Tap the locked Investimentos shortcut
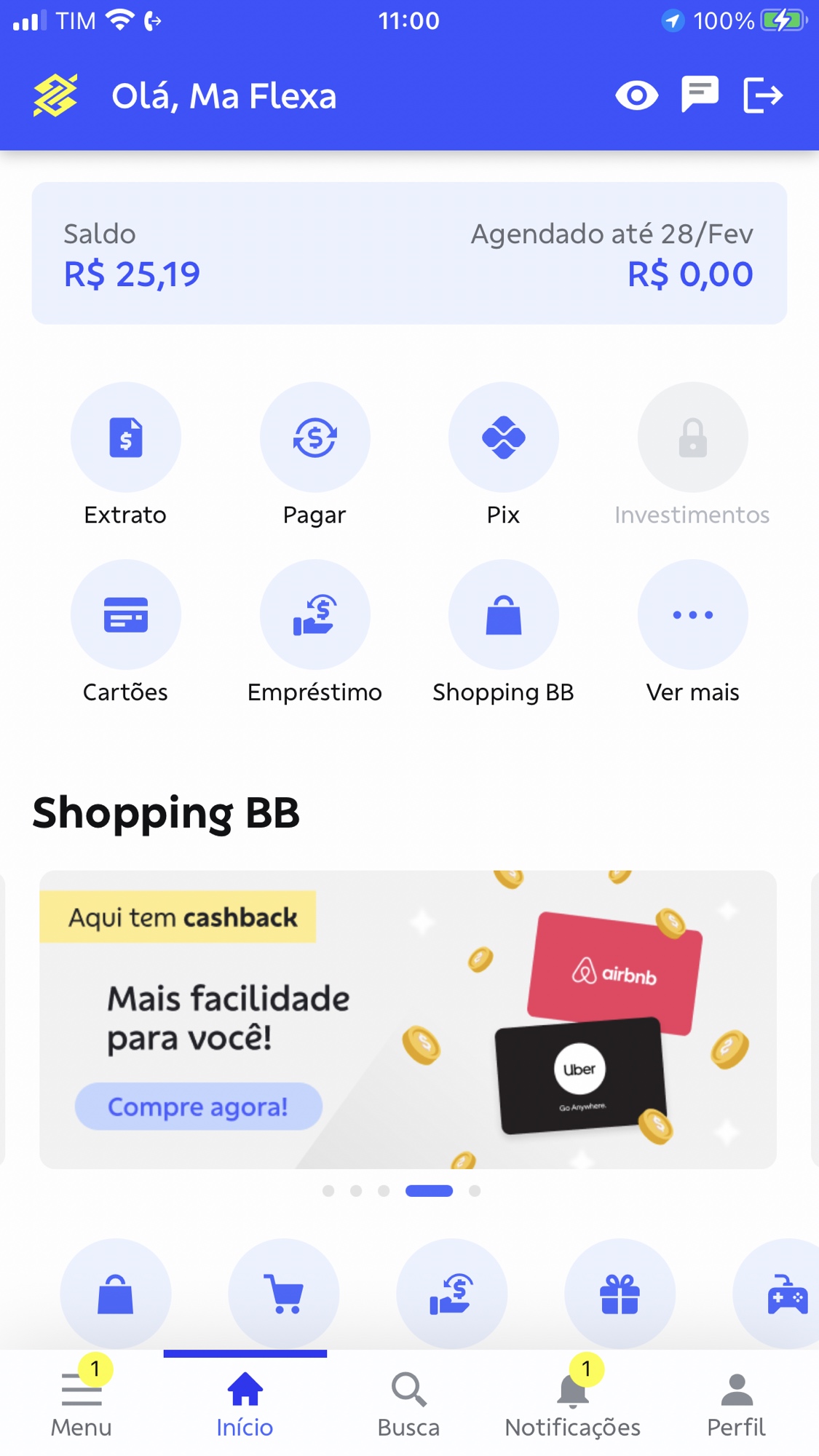This screenshot has width=819, height=1456. point(692,438)
